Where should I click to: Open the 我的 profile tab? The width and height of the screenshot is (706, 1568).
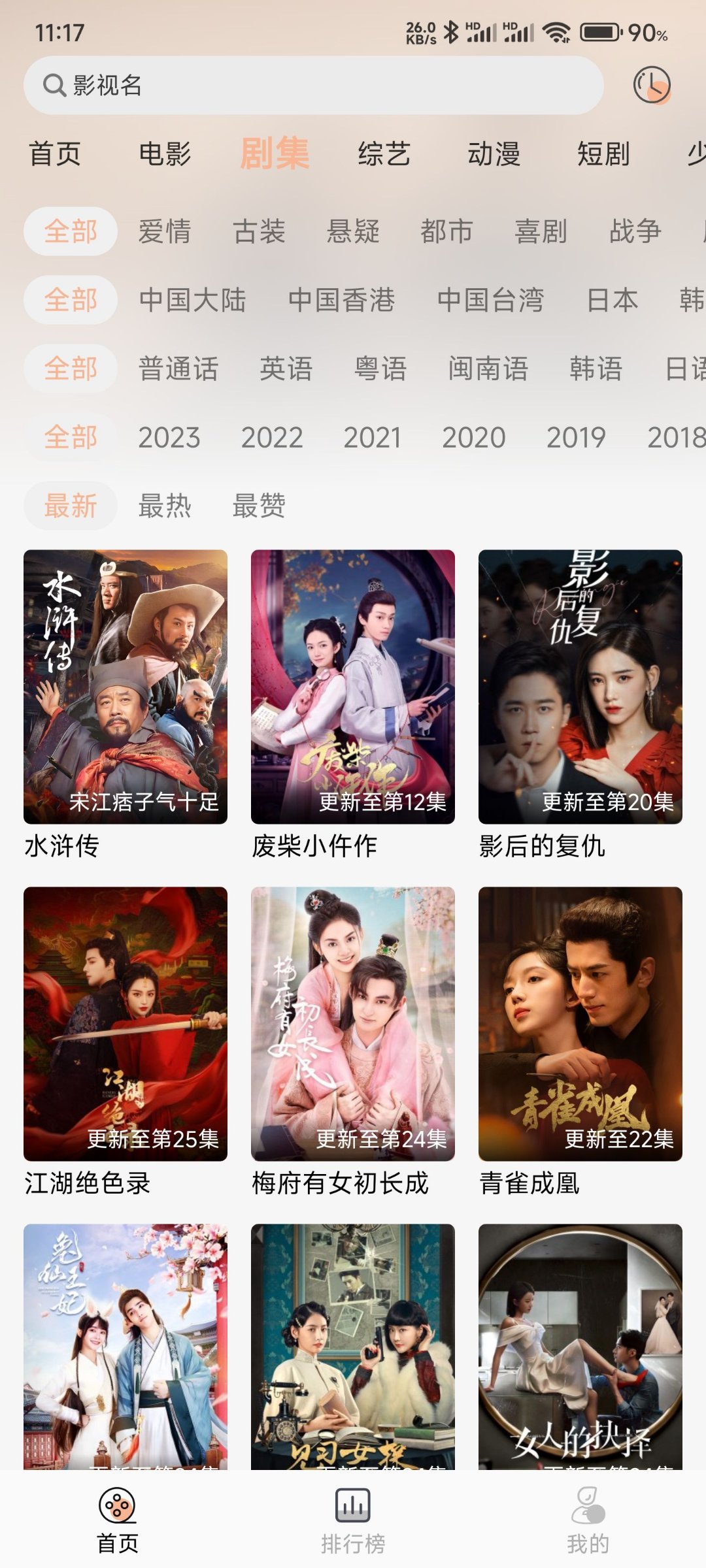click(x=588, y=1519)
